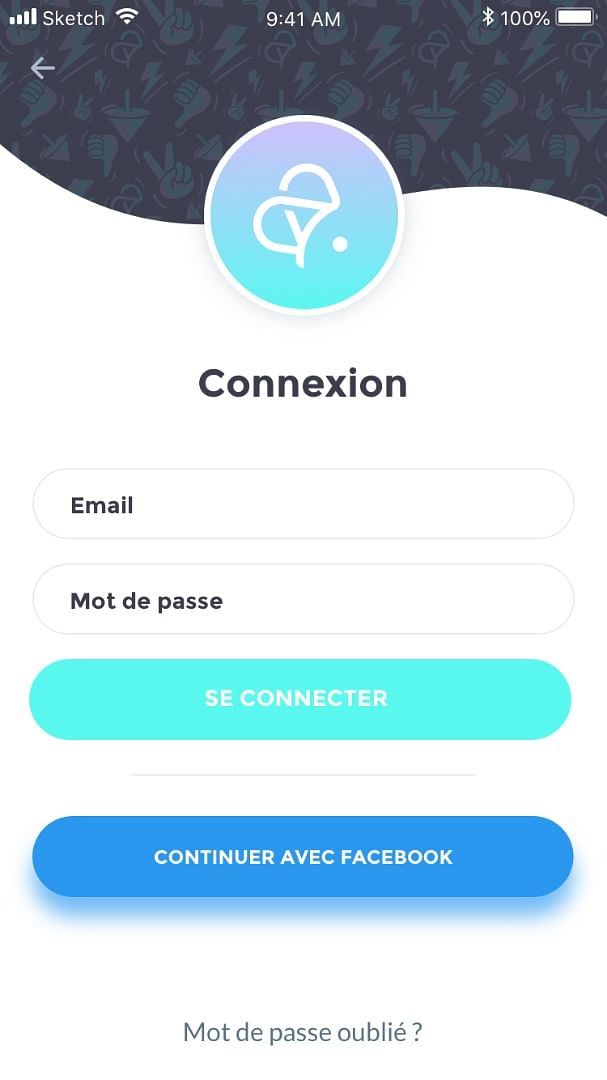The height and width of the screenshot is (1080, 607).
Task: Go back using the arrow icon
Action: click(42, 68)
